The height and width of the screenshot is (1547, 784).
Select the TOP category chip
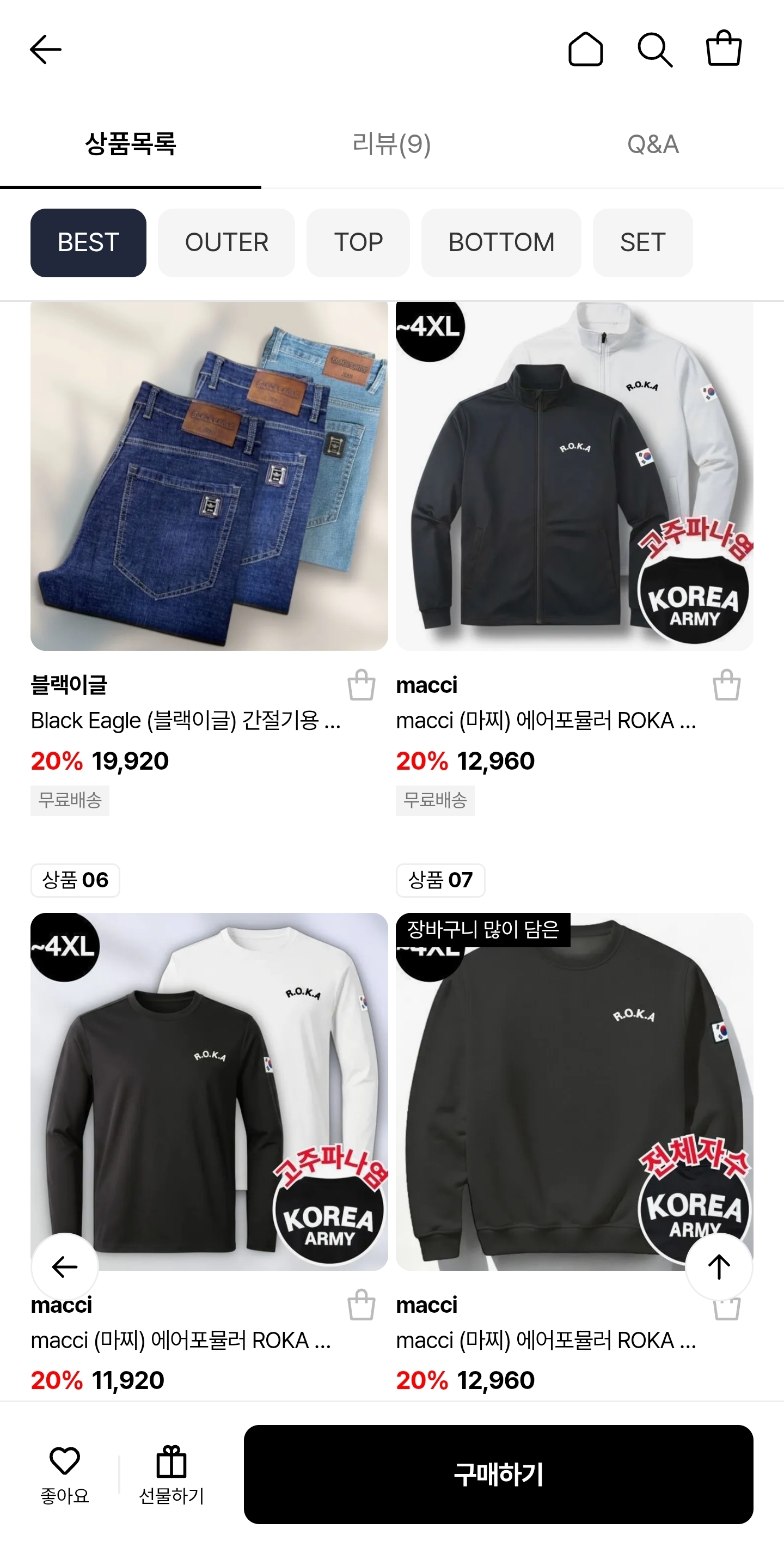point(358,242)
